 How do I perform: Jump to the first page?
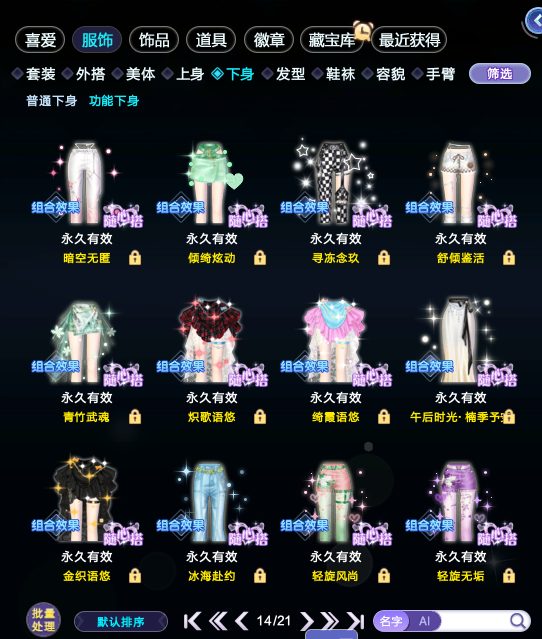coord(192,621)
